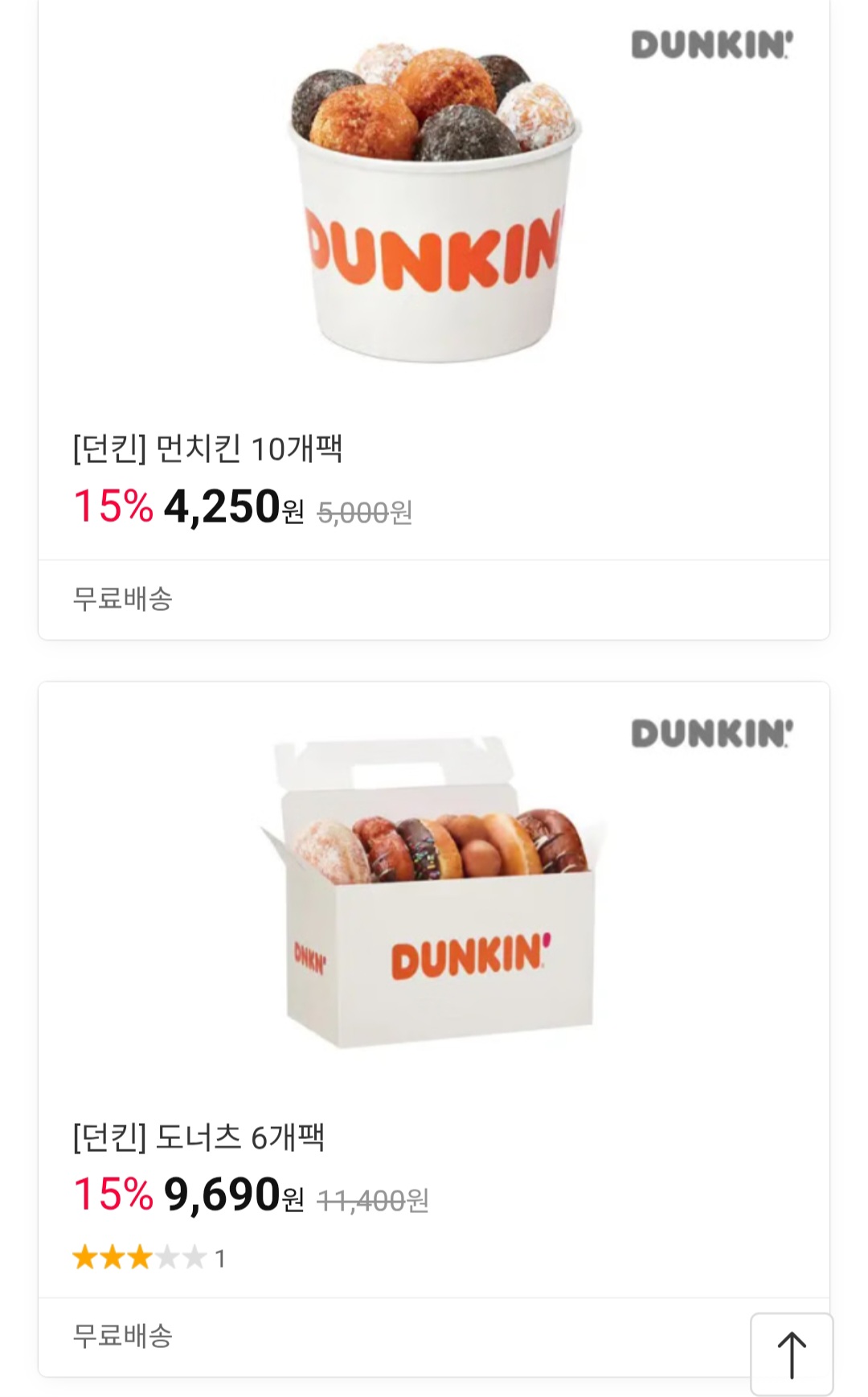
Task: Open the 먼치킨 10개팩 product card
Action: click(x=434, y=320)
